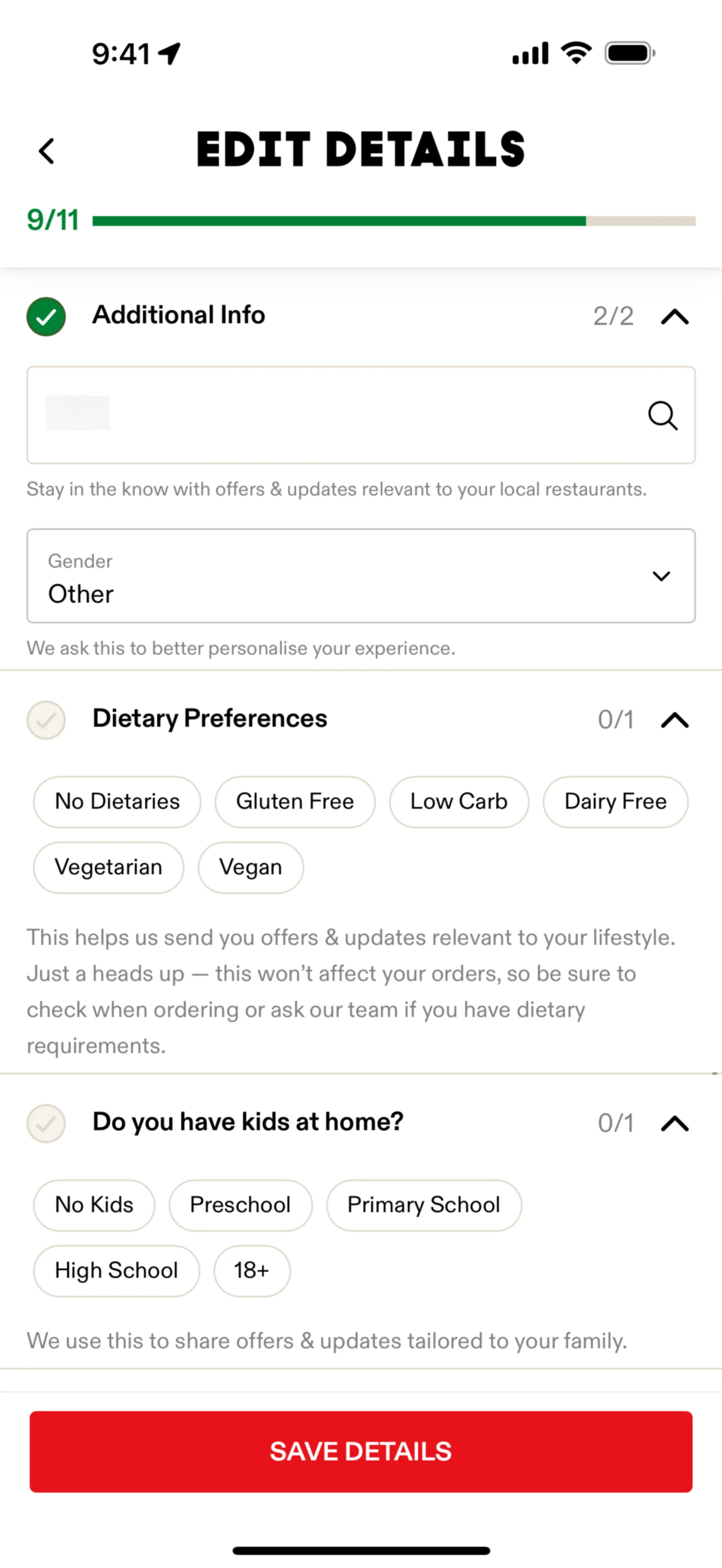722x1568 pixels.
Task: Choose Gluten Free preference
Action: 295,802
